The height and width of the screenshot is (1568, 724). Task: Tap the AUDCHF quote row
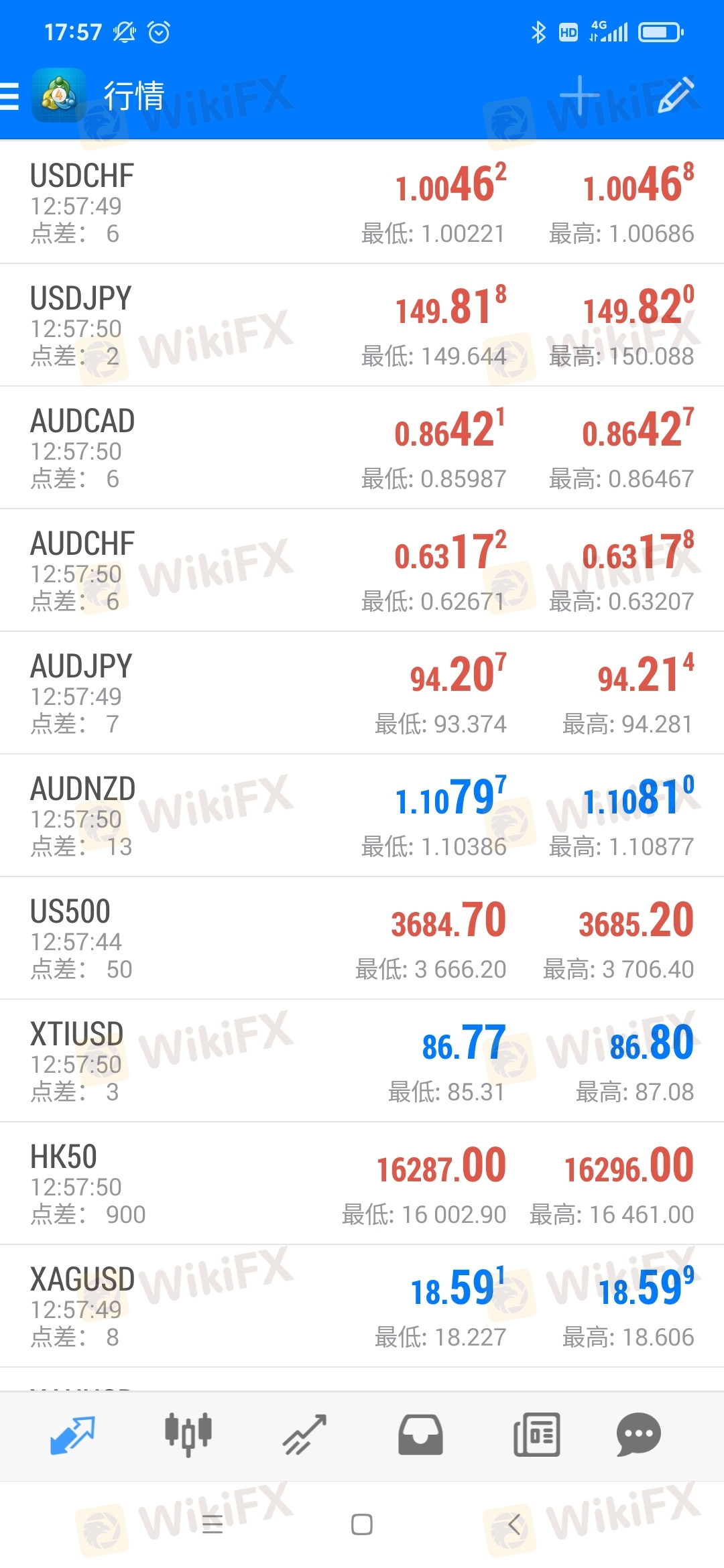362,570
